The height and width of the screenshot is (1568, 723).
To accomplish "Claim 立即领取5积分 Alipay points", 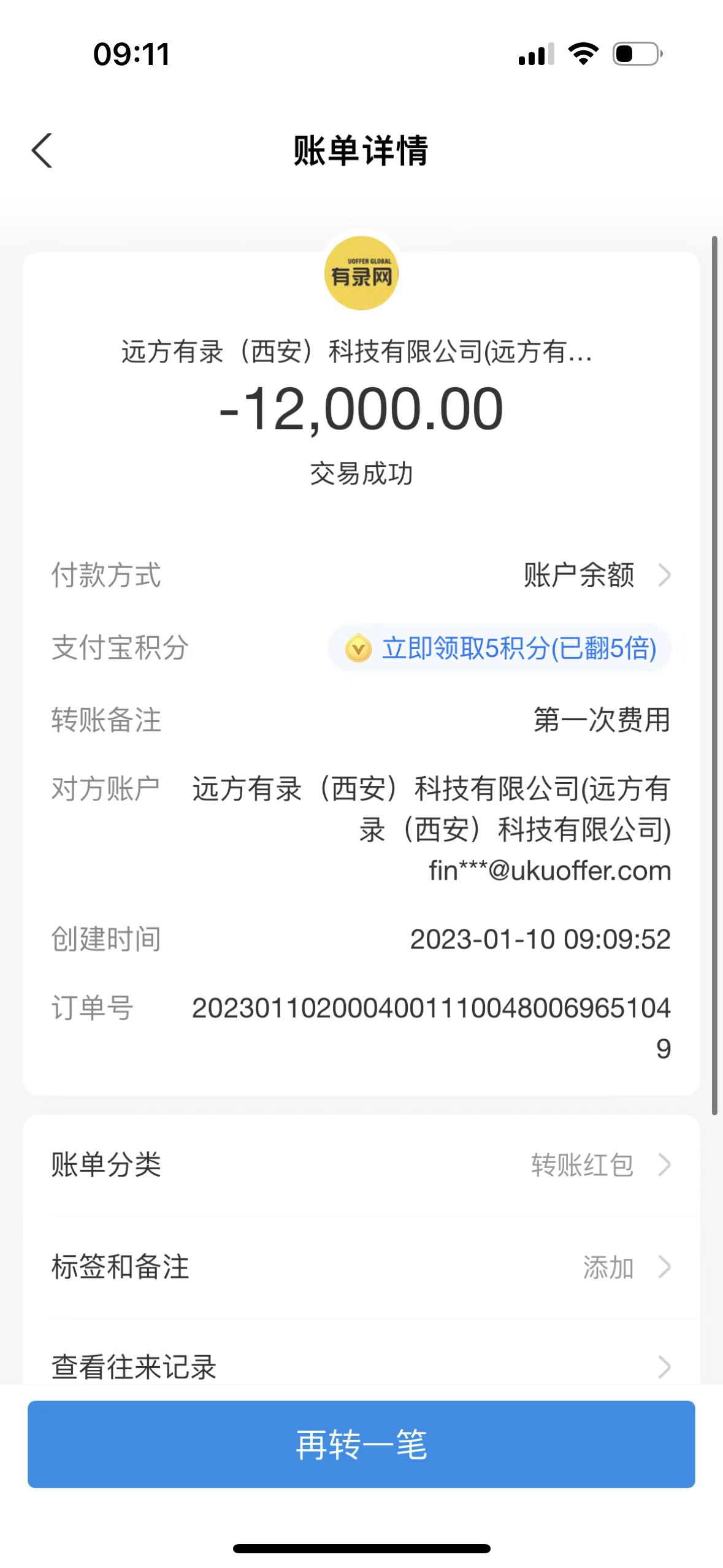I will coord(500,648).
